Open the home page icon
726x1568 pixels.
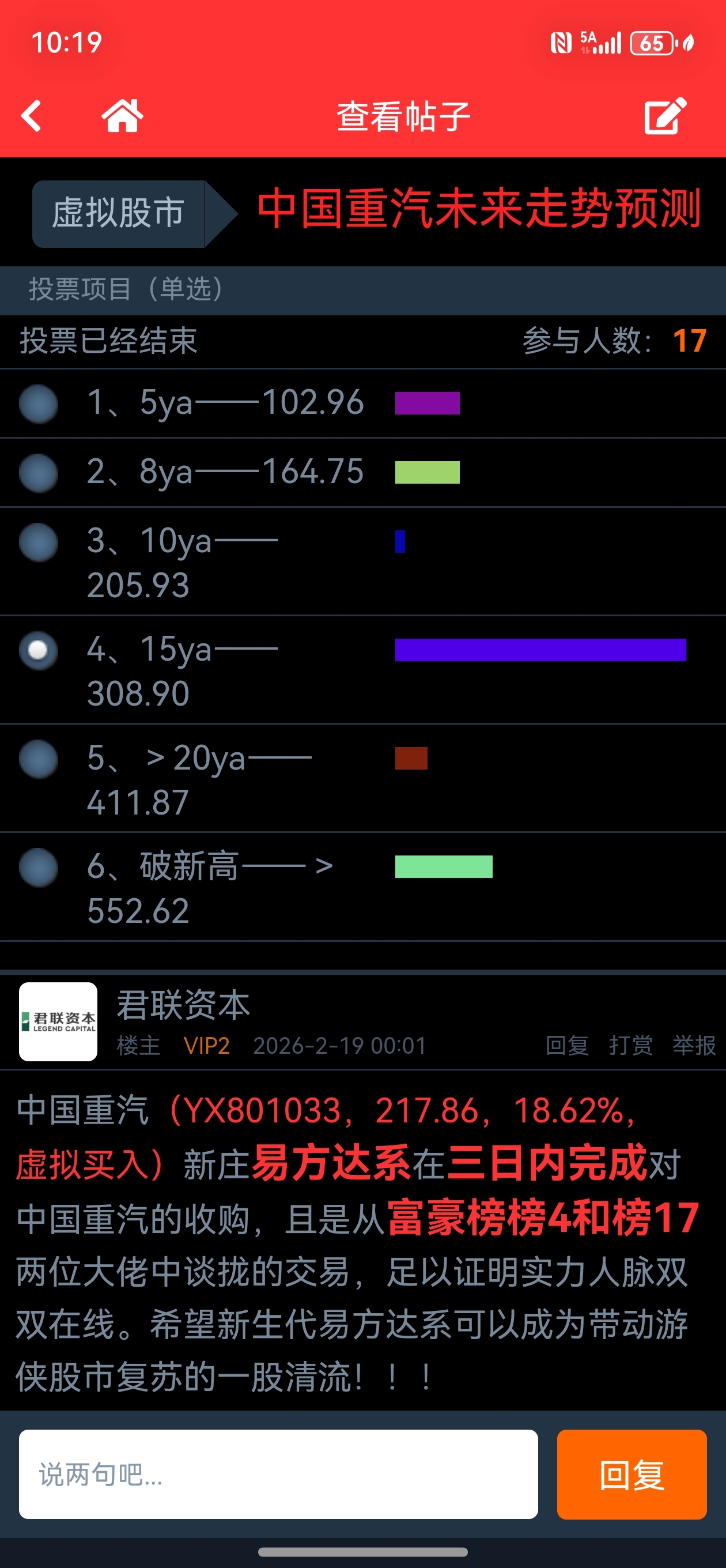coord(122,116)
